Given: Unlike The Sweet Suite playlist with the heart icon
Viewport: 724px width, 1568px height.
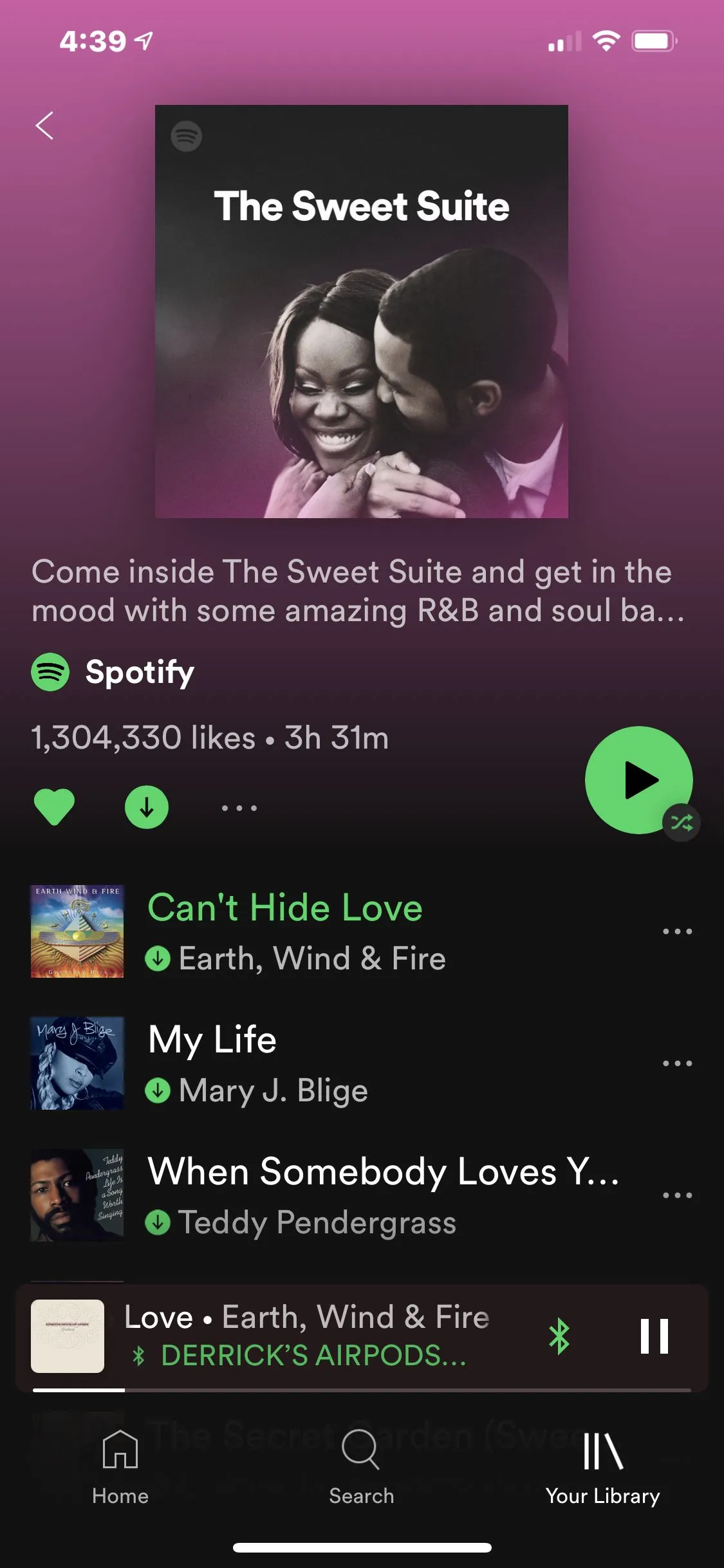Looking at the screenshot, I should pyautogui.click(x=54, y=807).
